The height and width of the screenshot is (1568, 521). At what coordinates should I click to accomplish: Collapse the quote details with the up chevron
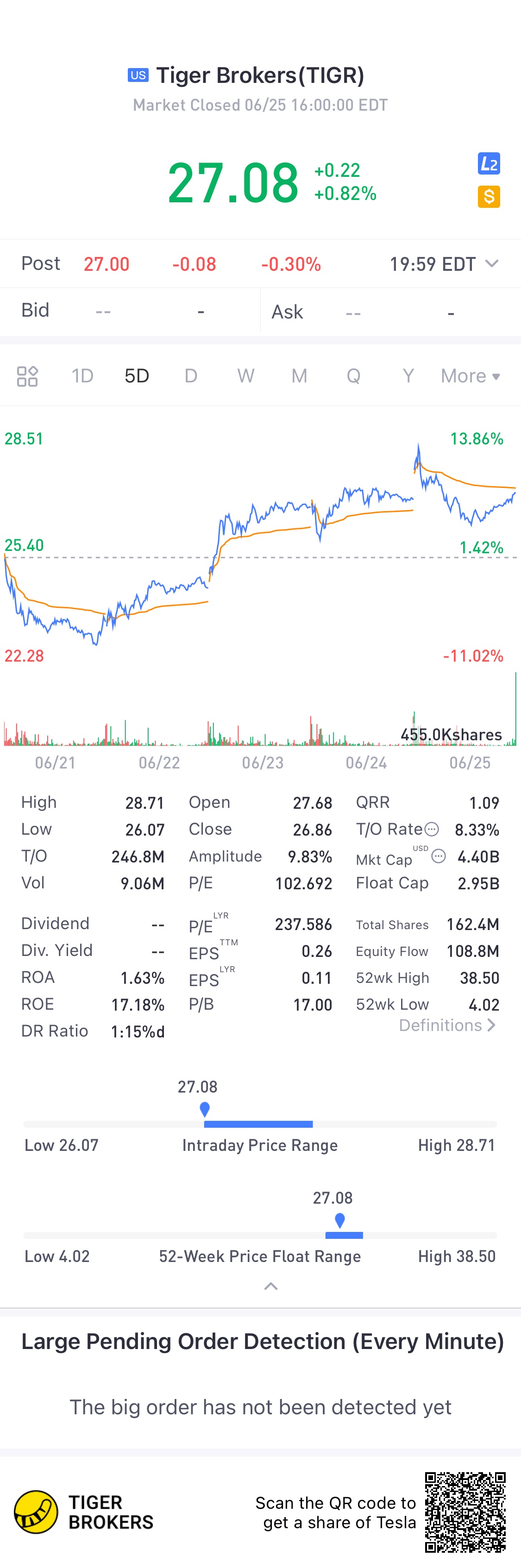(x=271, y=1286)
